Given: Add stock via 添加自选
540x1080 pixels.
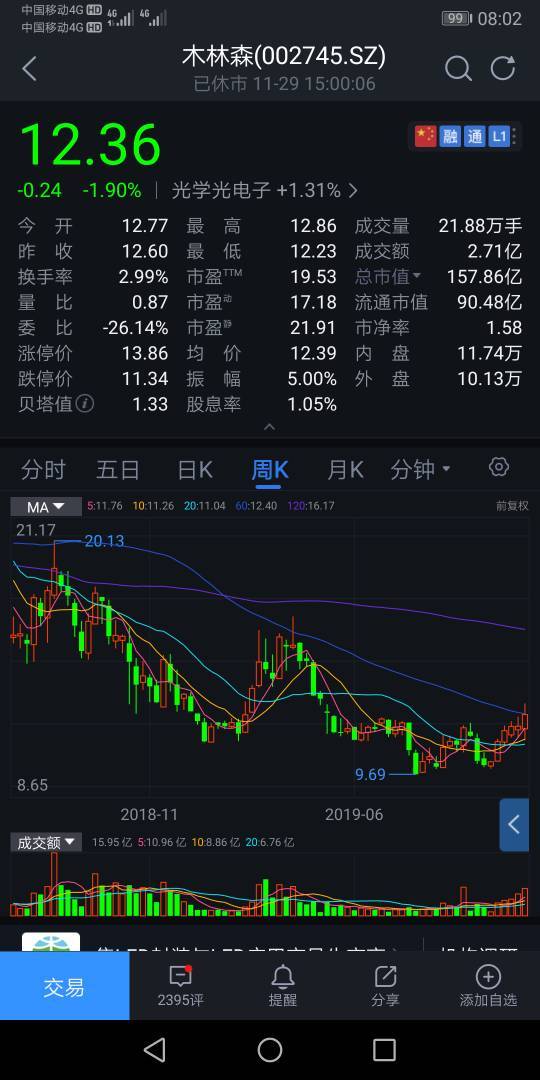Looking at the screenshot, I should click(x=488, y=986).
